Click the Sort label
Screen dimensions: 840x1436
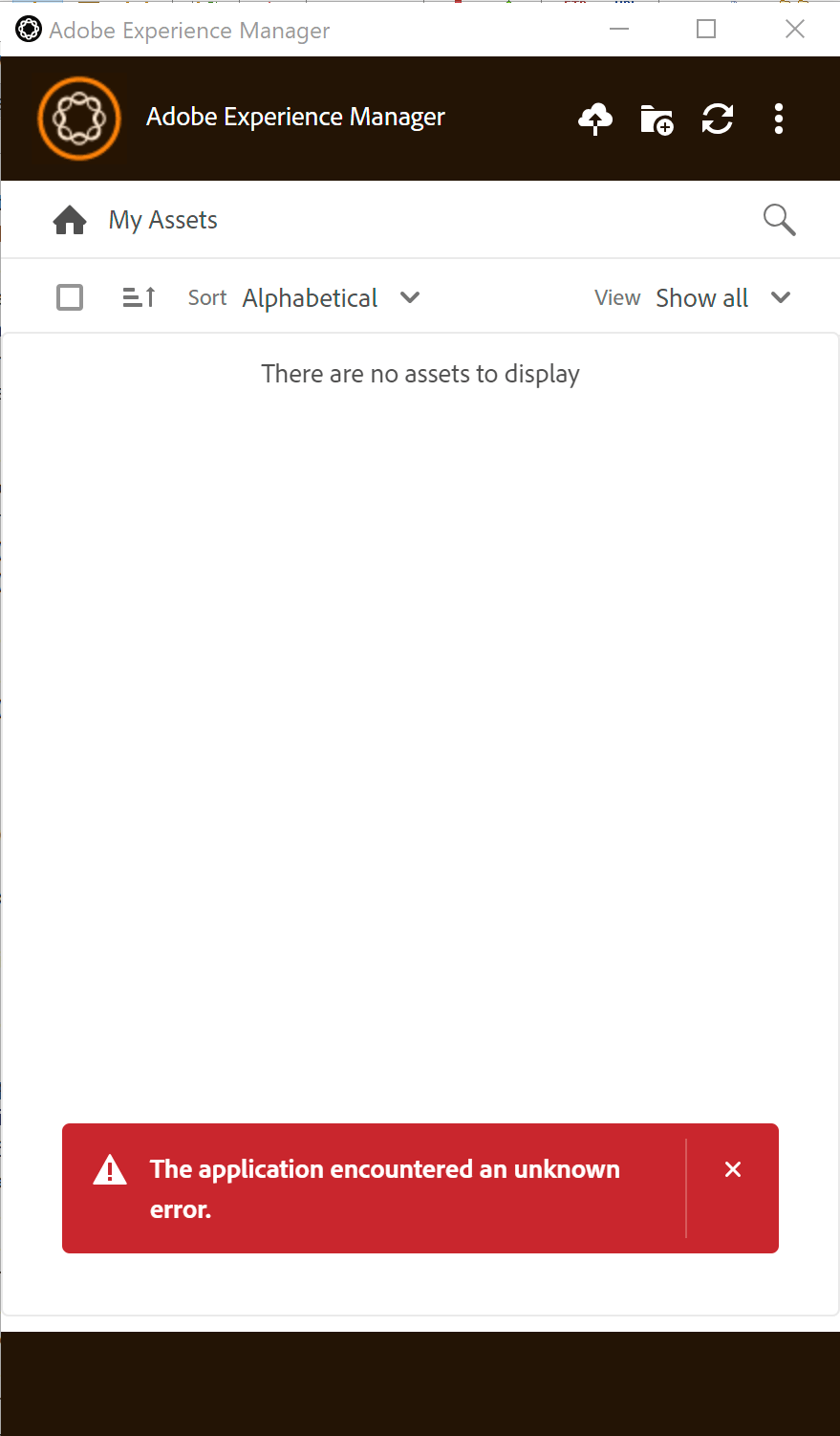206,297
